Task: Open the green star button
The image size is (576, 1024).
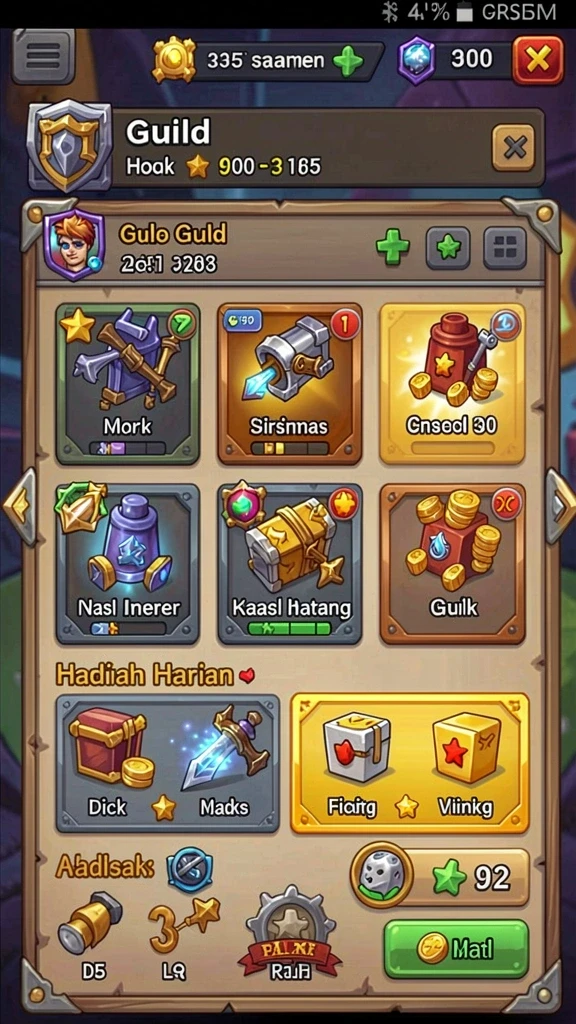Action: coord(448,248)
